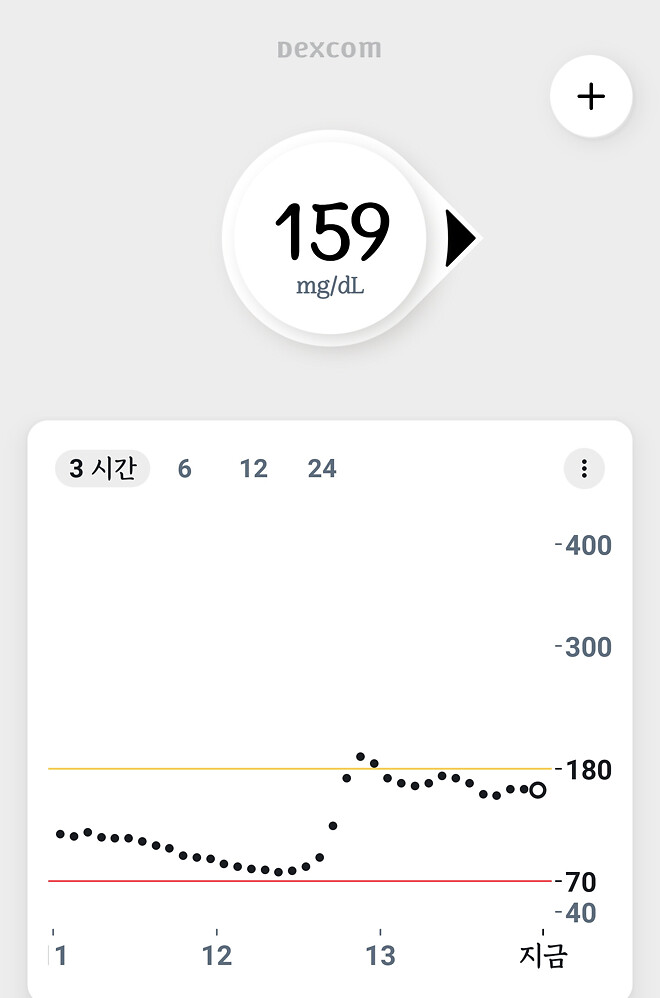Switch the graph to 6 hours
The width and height of the screenshot is (660, 998).
[x=184, y=468]
